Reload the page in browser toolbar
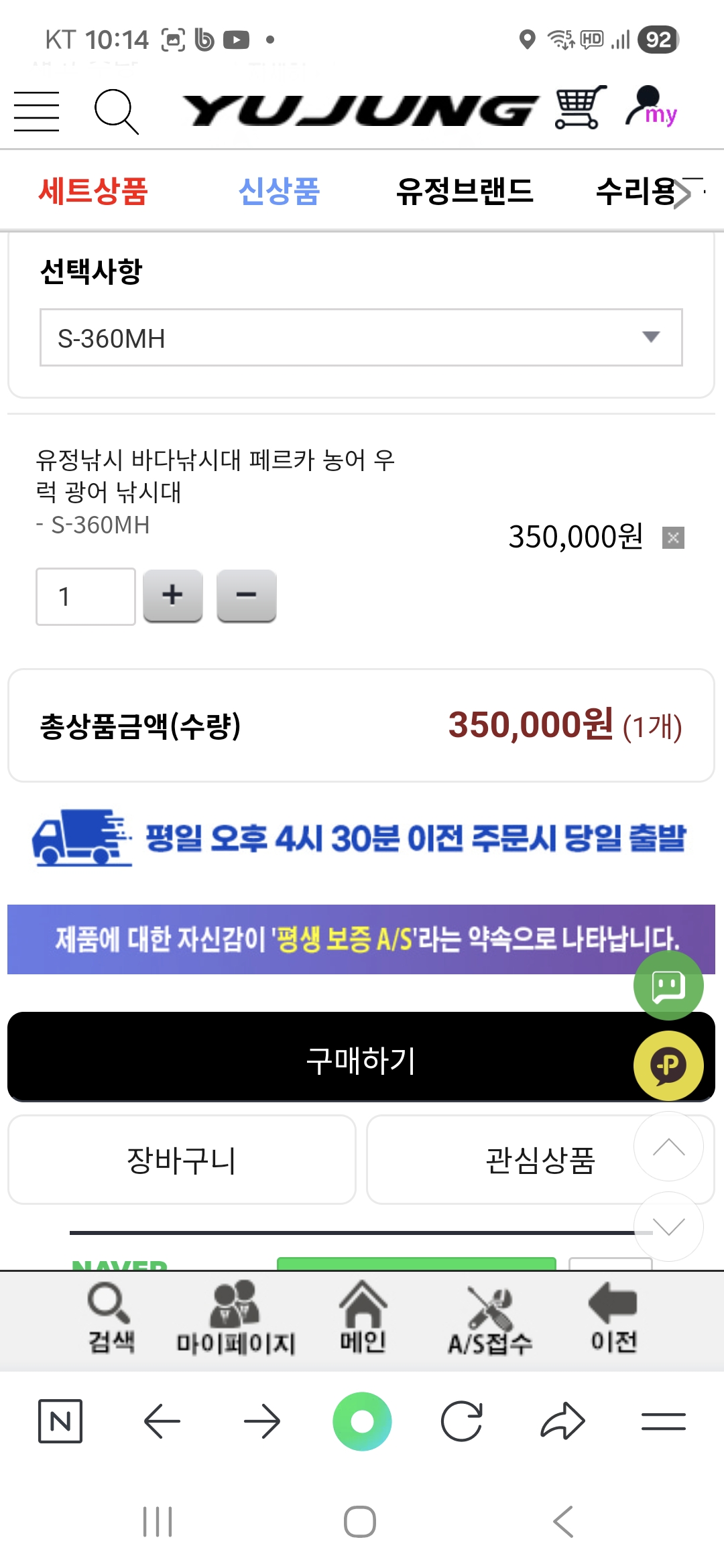The height and width of the screenshot is (1568, 724). (x=462, y=1421)
